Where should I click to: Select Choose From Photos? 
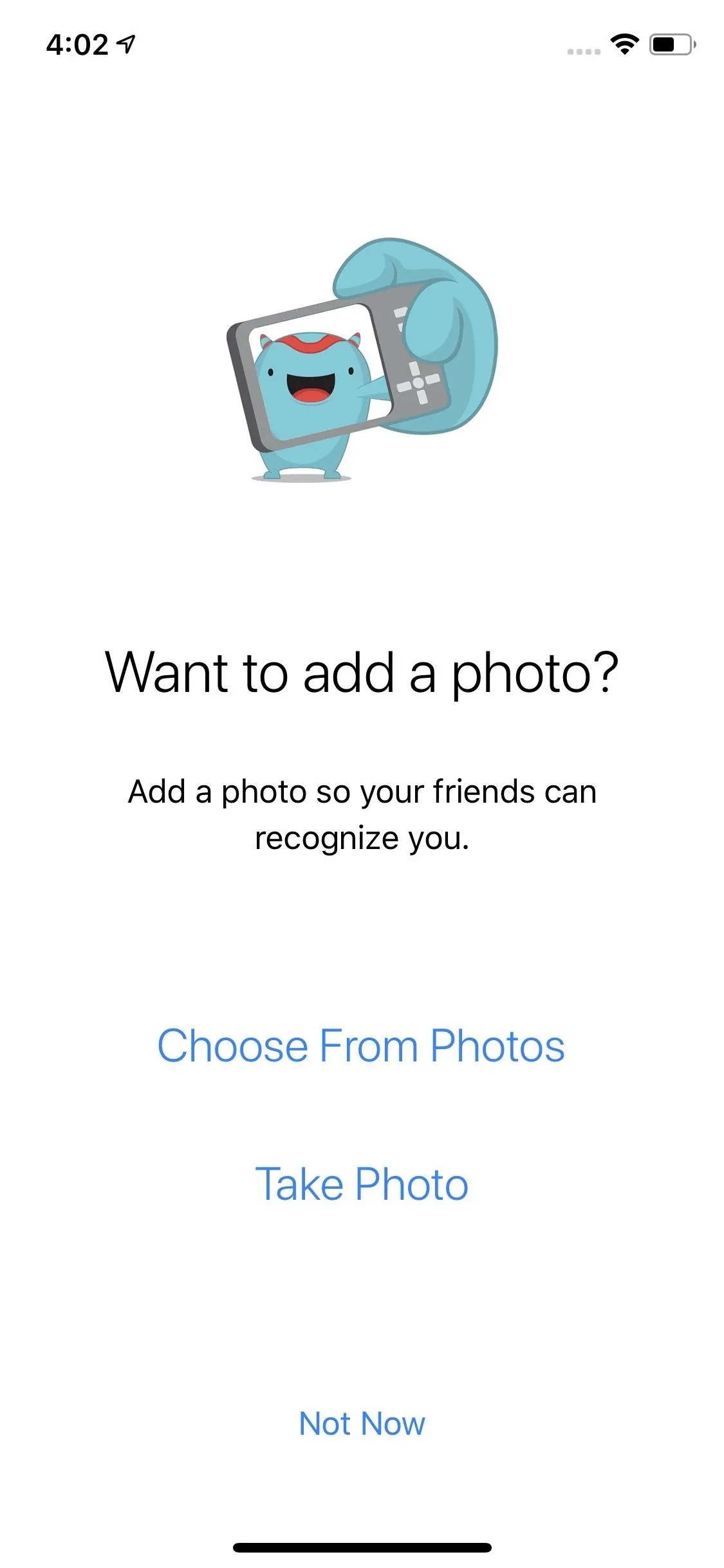pos(361,1046)
